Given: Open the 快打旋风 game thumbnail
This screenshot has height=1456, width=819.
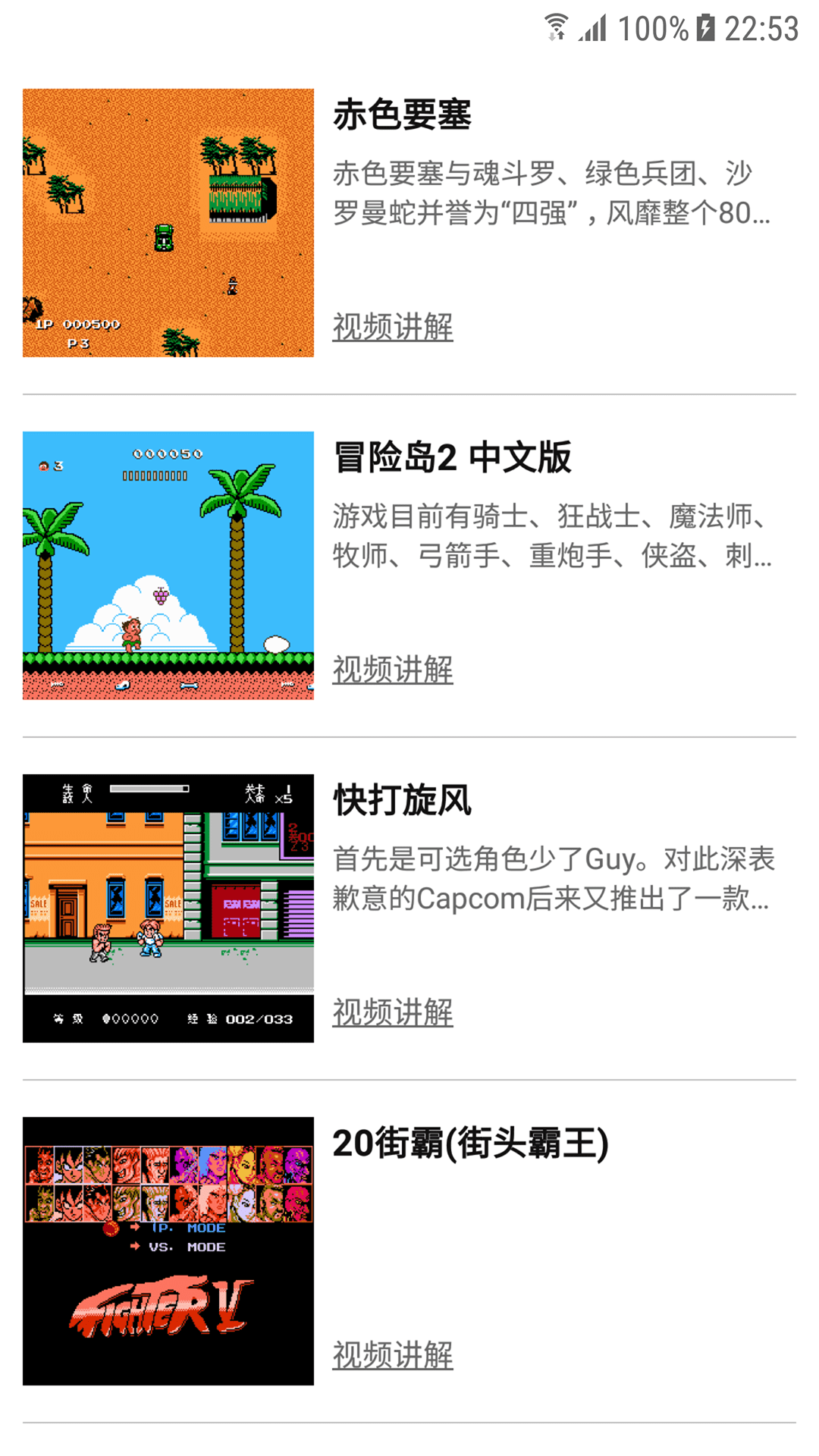Looking at the screenshot, I should [168, 908].
